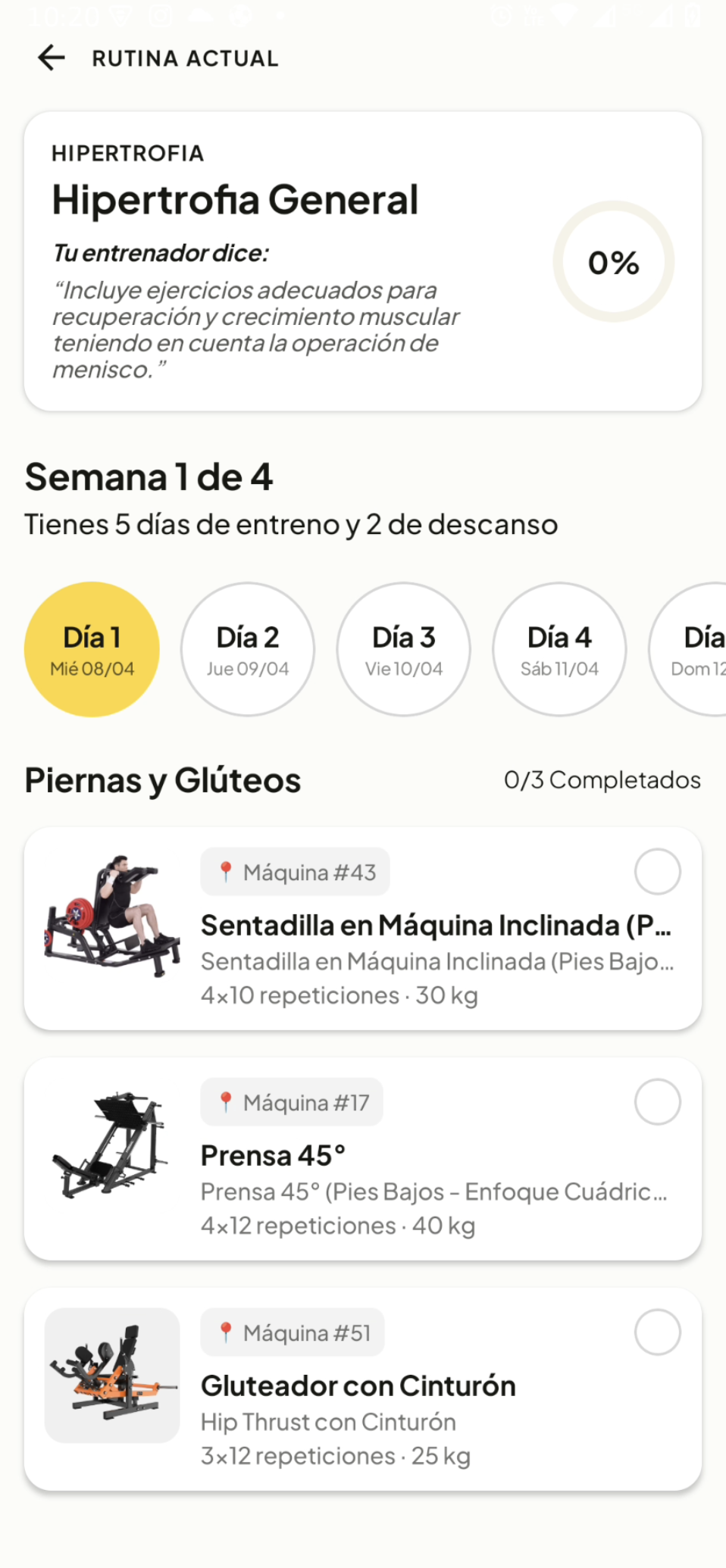
Task: Tap the back arrow icon
Action: (51, 57)
